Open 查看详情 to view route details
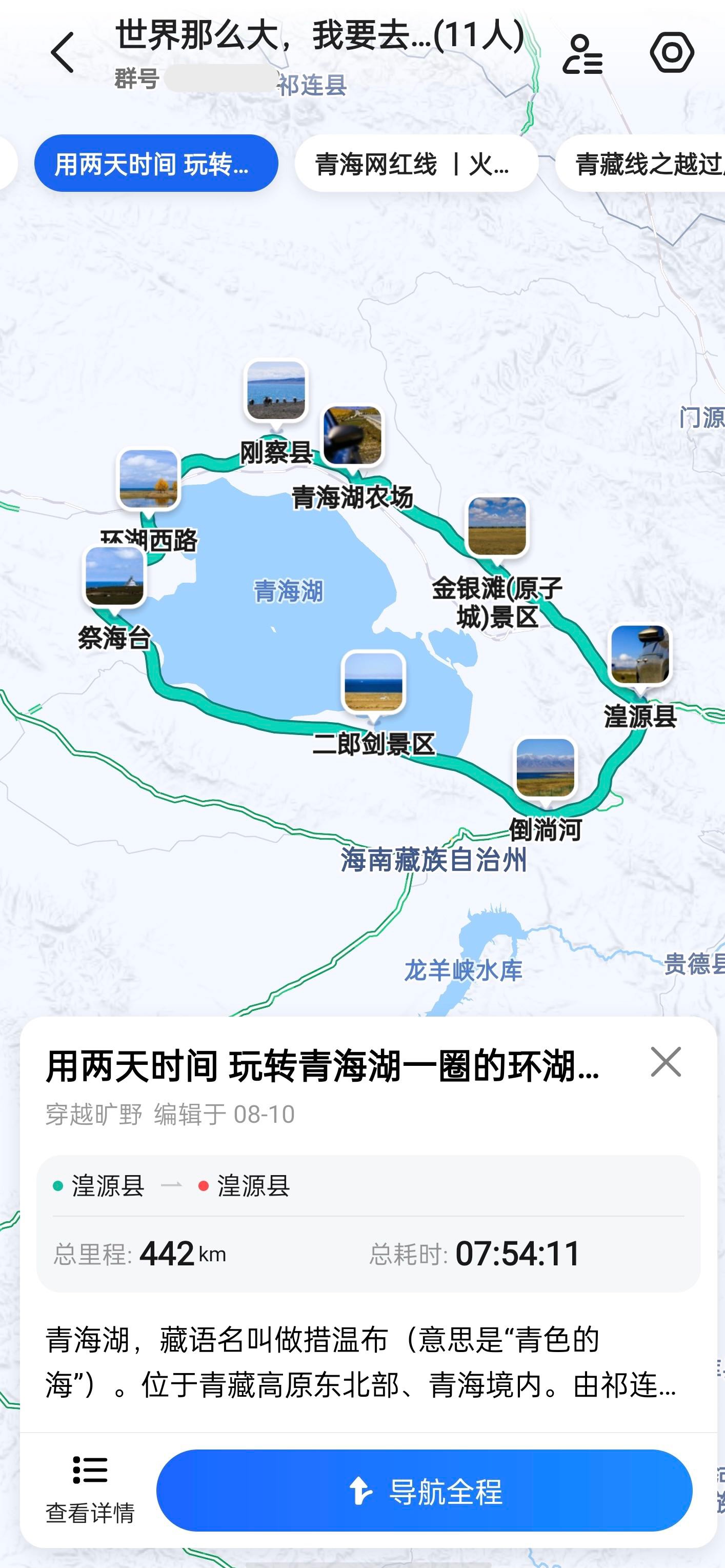The height and width of the screenshot is (1568, 725). coord(90,1490)
